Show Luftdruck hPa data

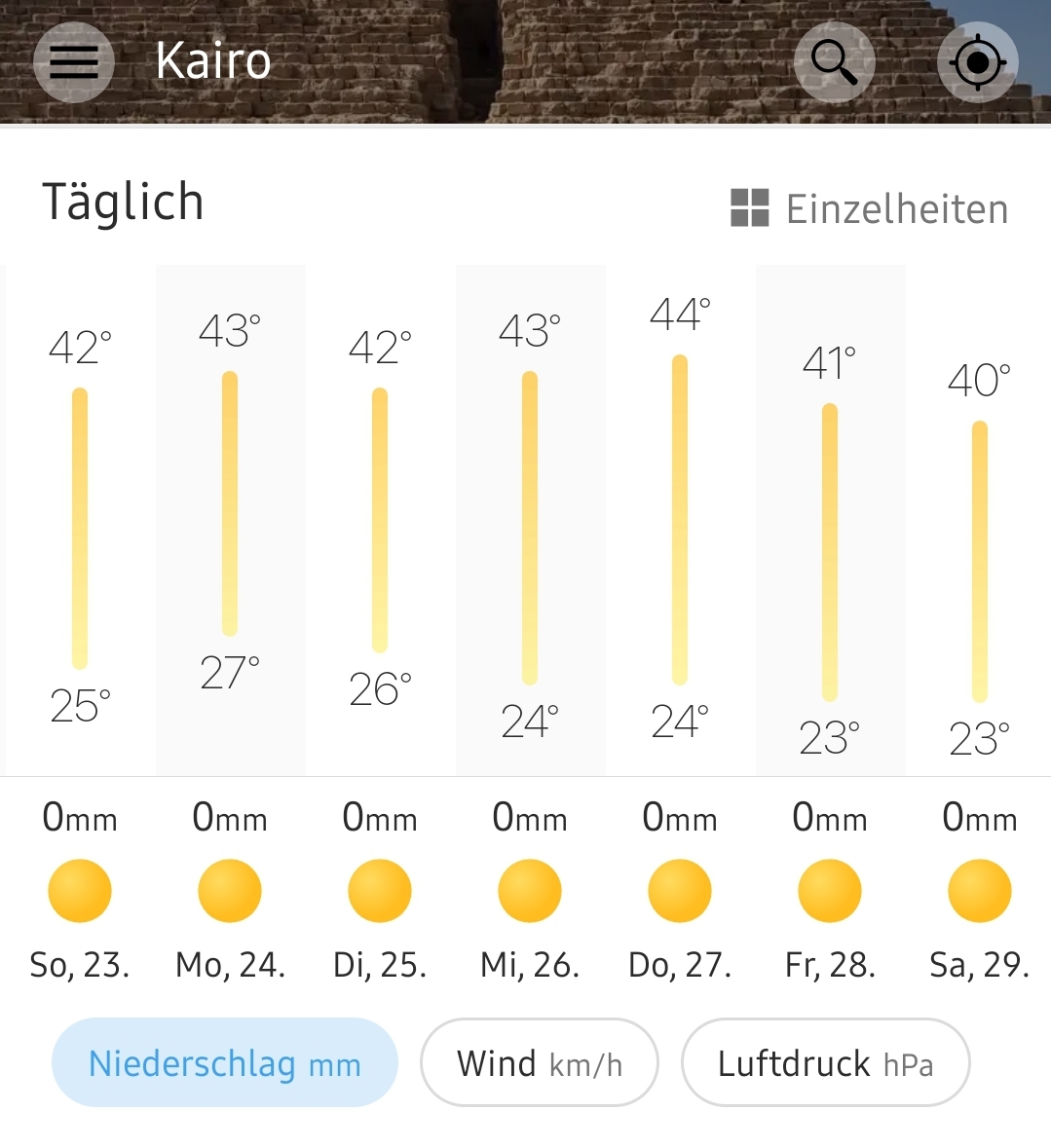(825, 1062)
